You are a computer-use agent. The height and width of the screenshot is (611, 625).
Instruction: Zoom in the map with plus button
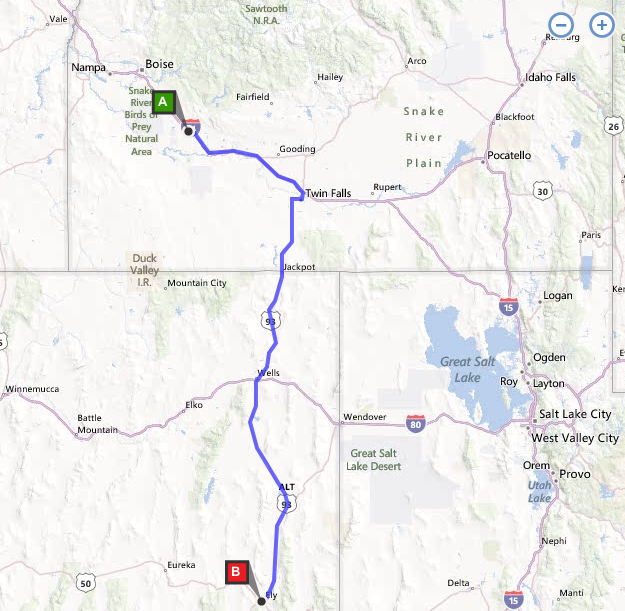coord(601,25)
